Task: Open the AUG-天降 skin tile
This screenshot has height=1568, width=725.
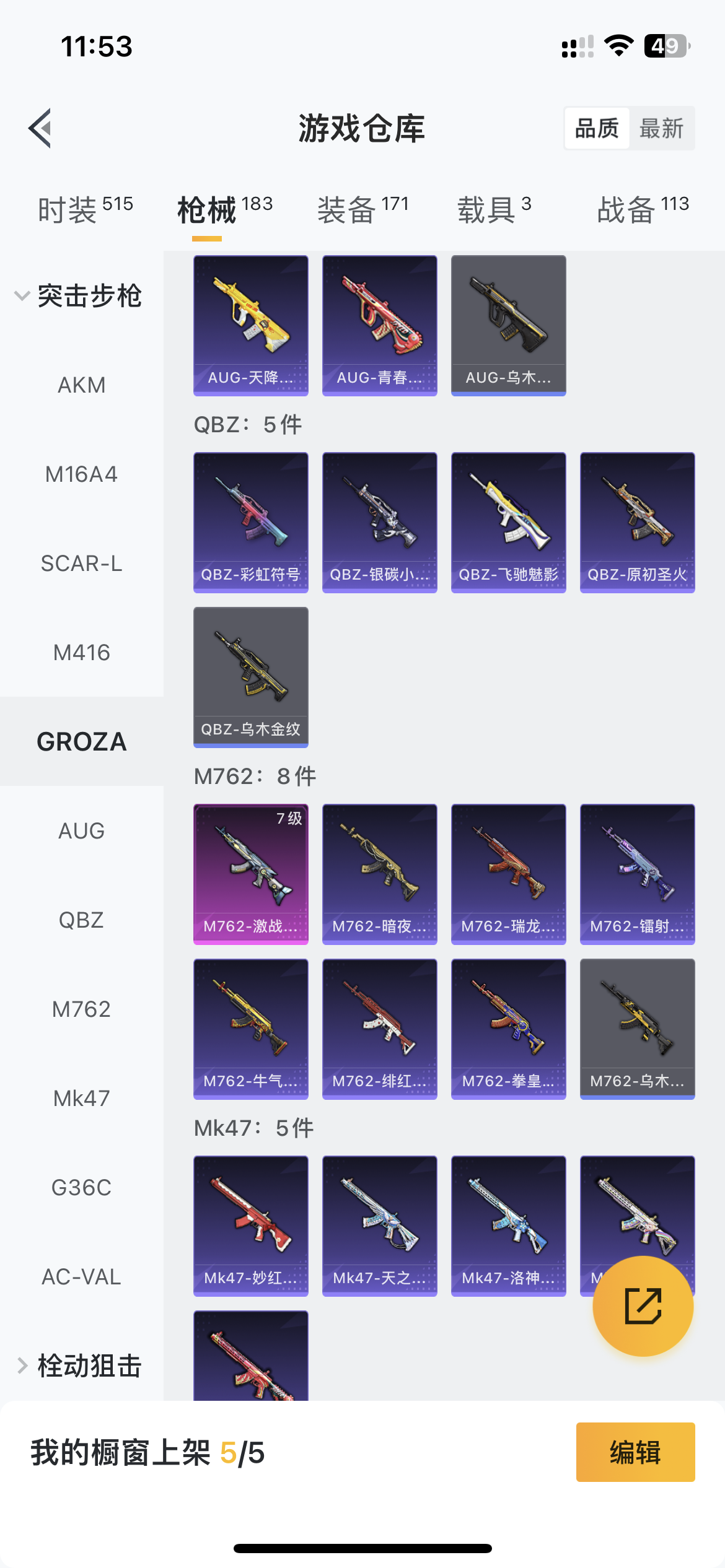Action: [x=250, y=325]
